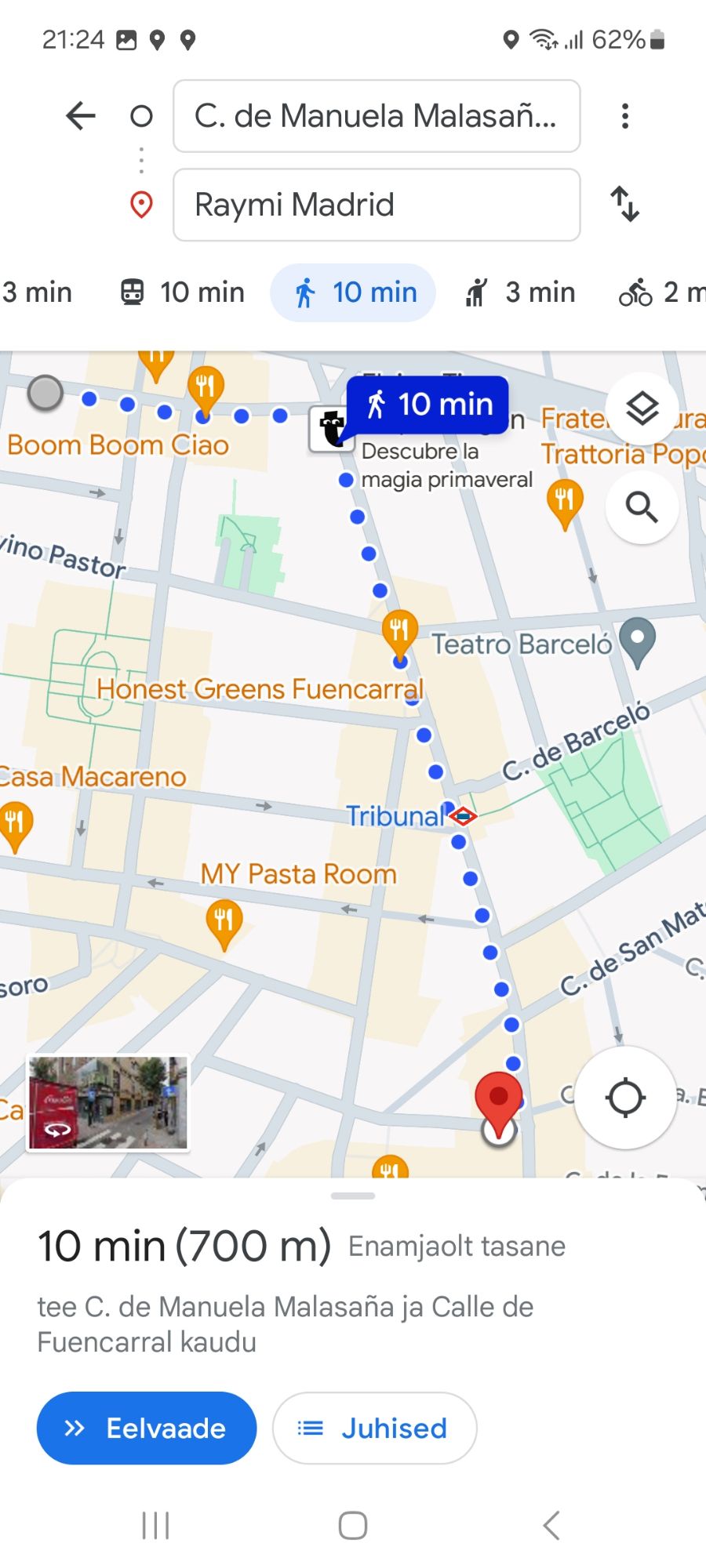
Task: Select the Tribunal metro station marker
Action: [463, 816]
